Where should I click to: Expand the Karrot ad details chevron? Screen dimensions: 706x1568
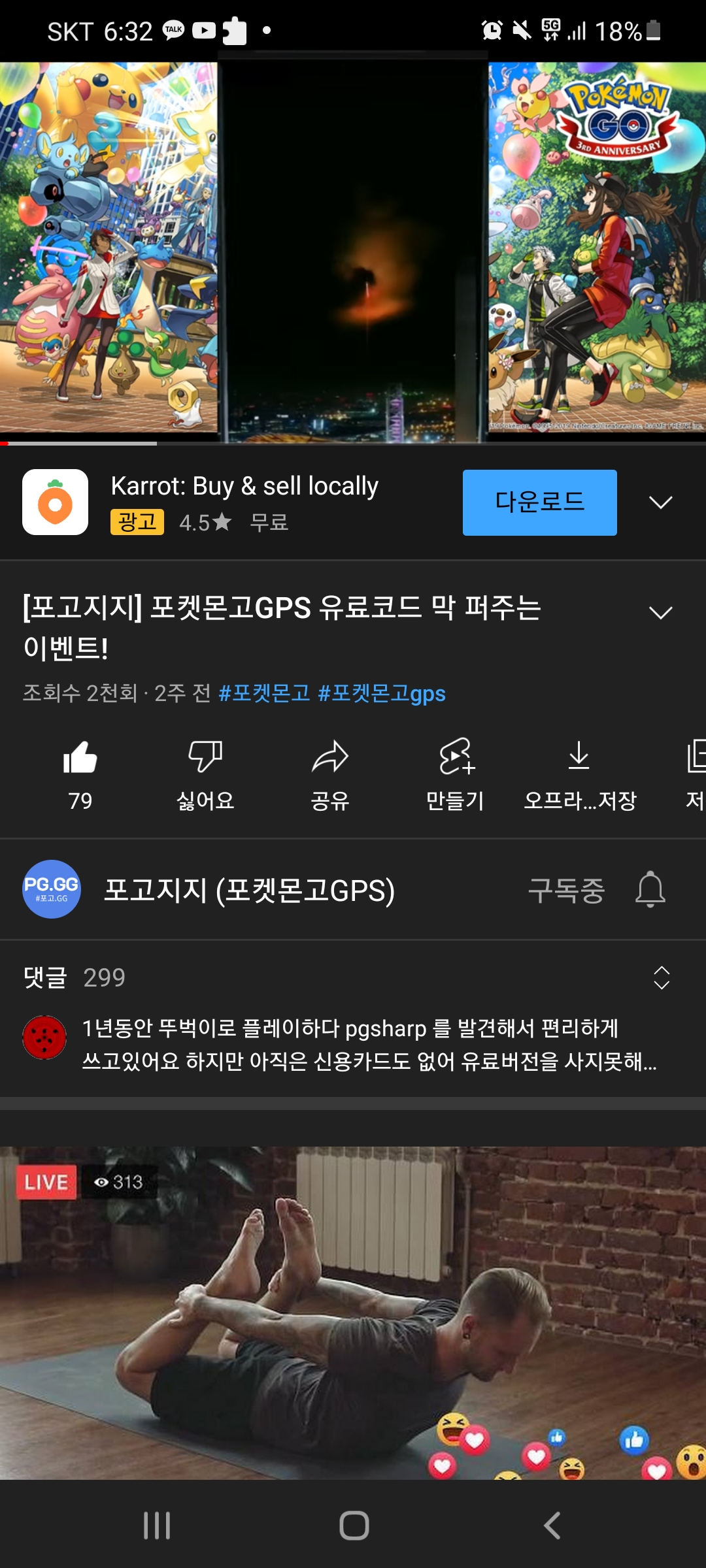click(x=660, y=502)
